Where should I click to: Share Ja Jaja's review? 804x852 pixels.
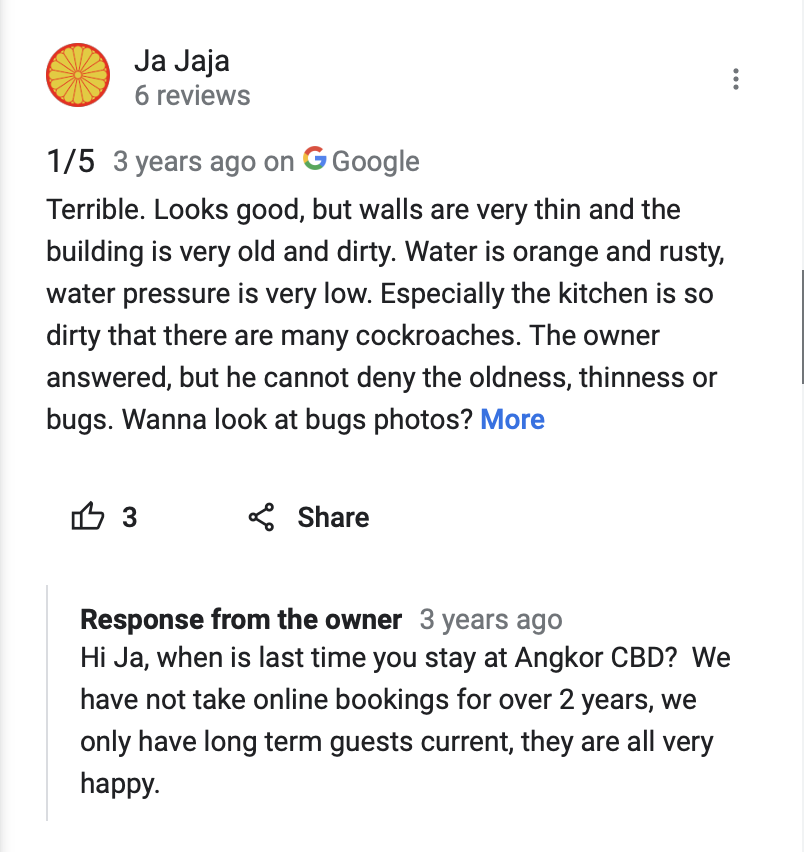pos(309,517)
